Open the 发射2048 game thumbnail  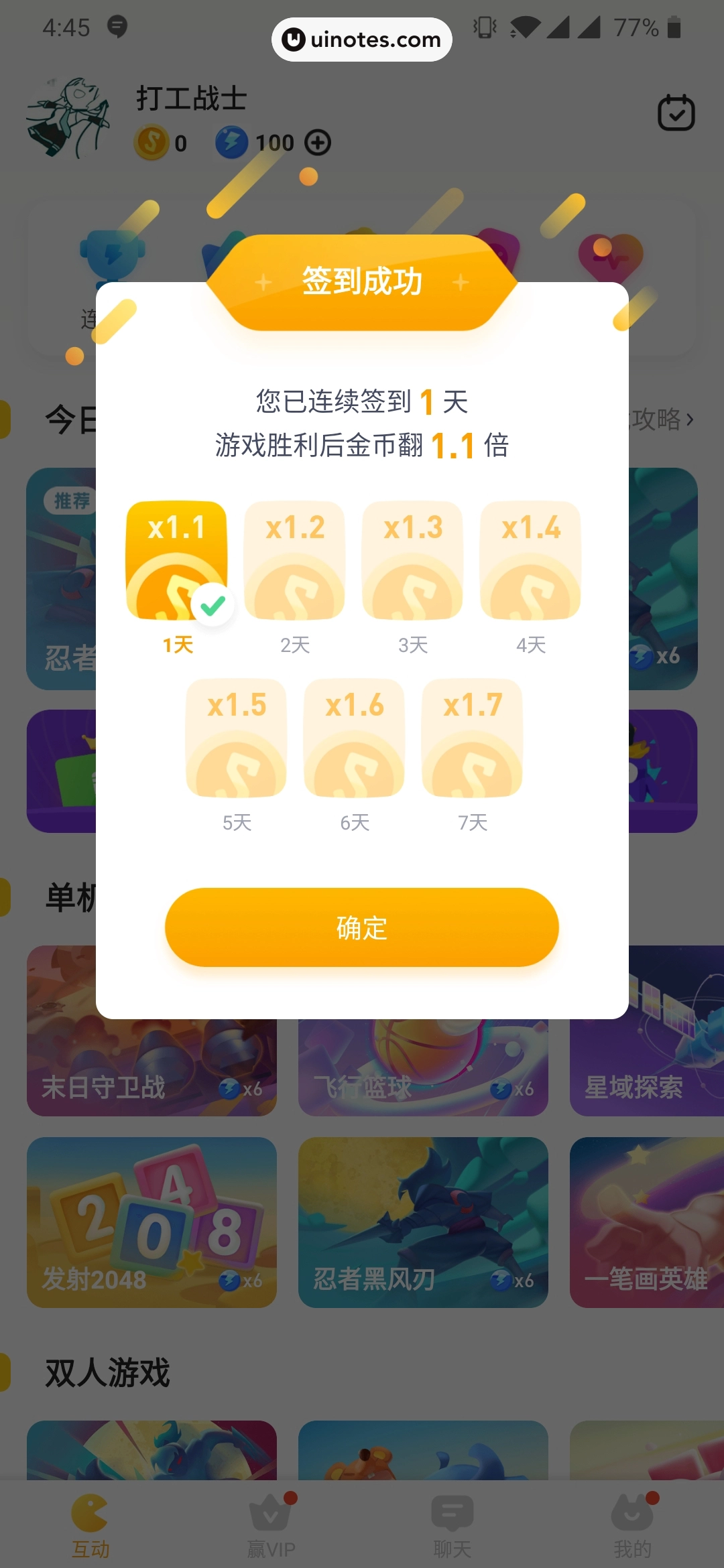pos(151,1222)
